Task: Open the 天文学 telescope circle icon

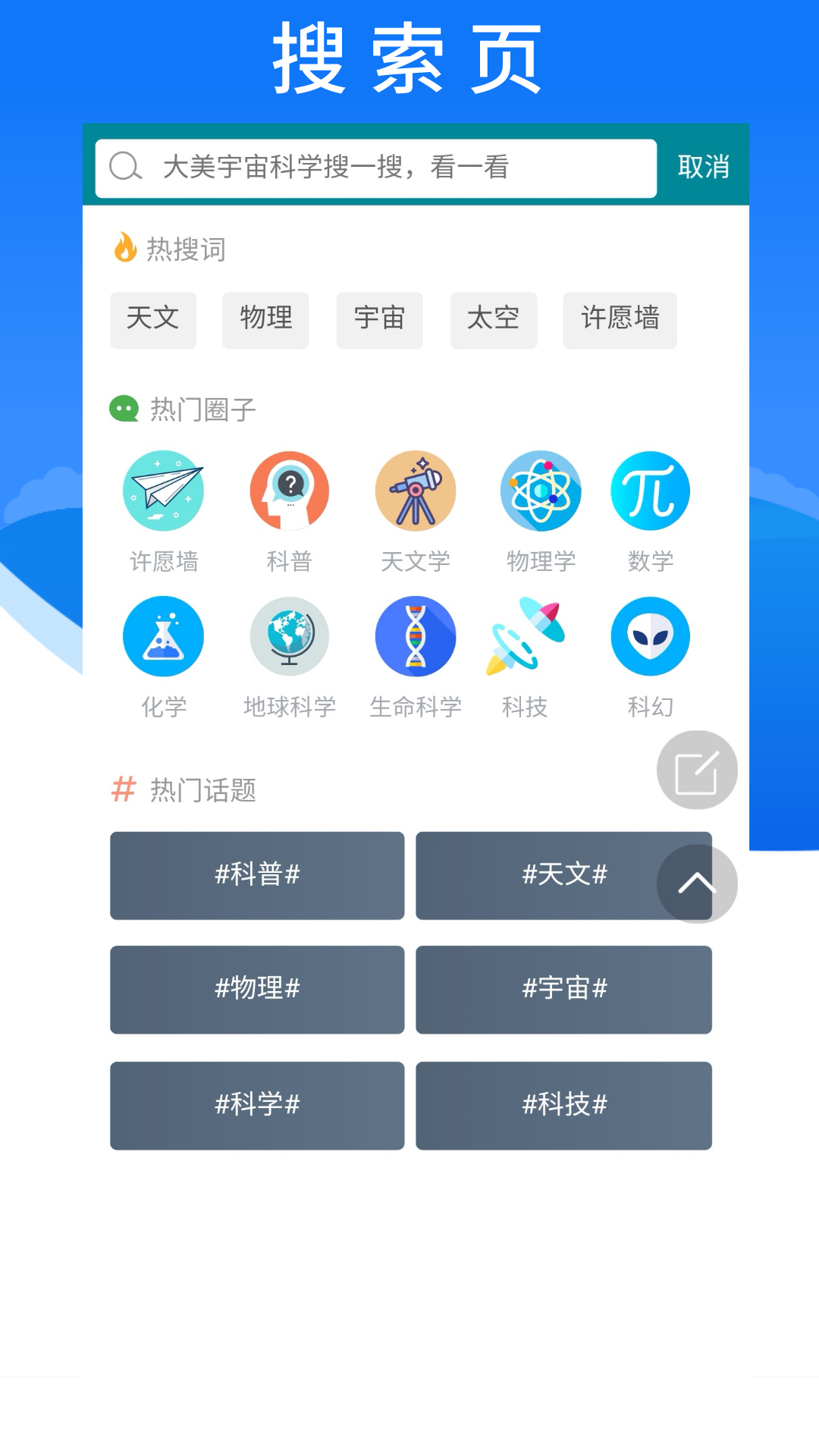Action: click(416, 491)
